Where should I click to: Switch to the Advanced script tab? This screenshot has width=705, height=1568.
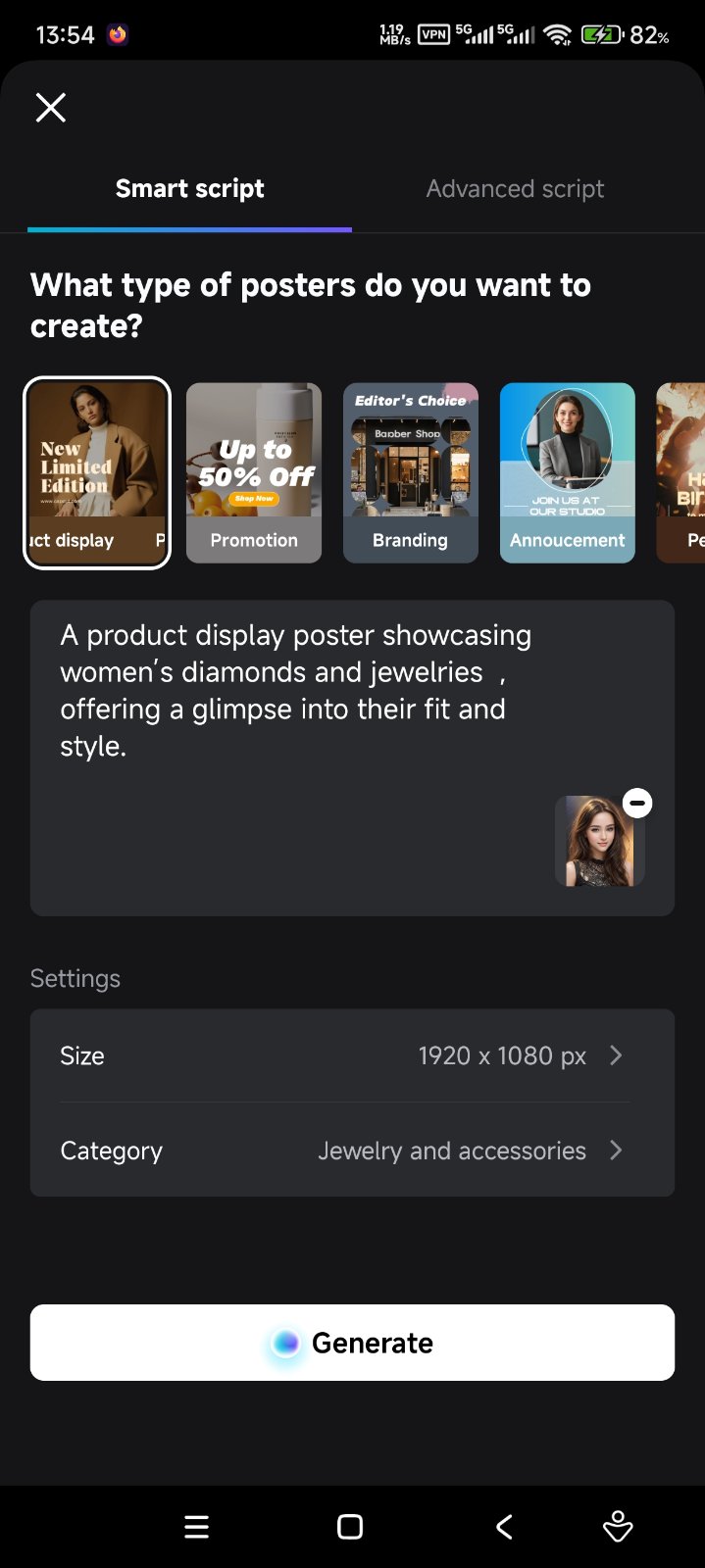coord(515,189)
